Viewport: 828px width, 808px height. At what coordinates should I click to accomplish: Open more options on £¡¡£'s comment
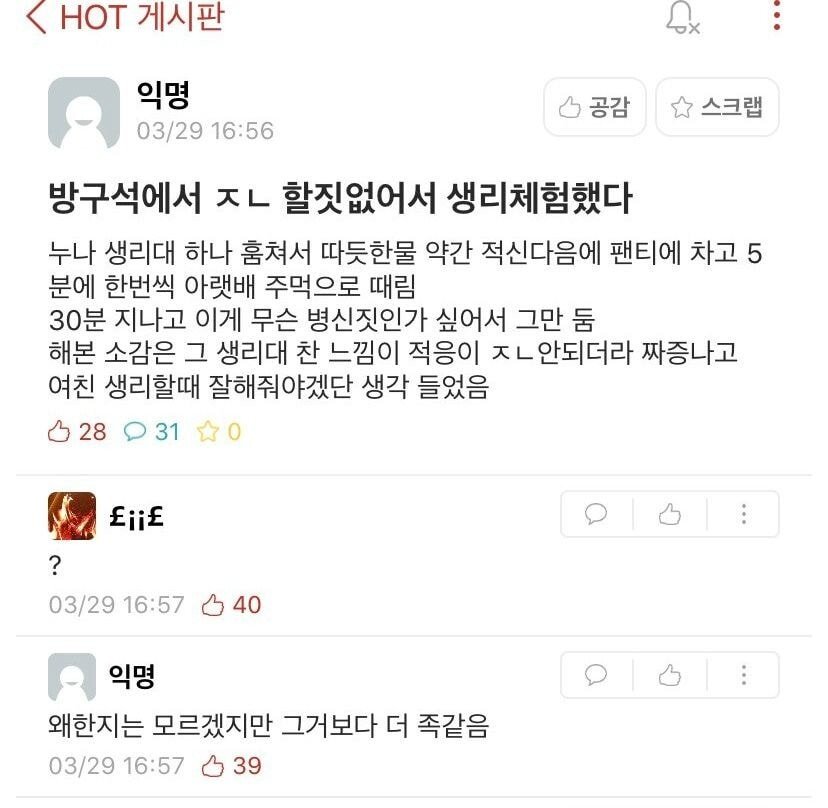[x=744, y=515]
